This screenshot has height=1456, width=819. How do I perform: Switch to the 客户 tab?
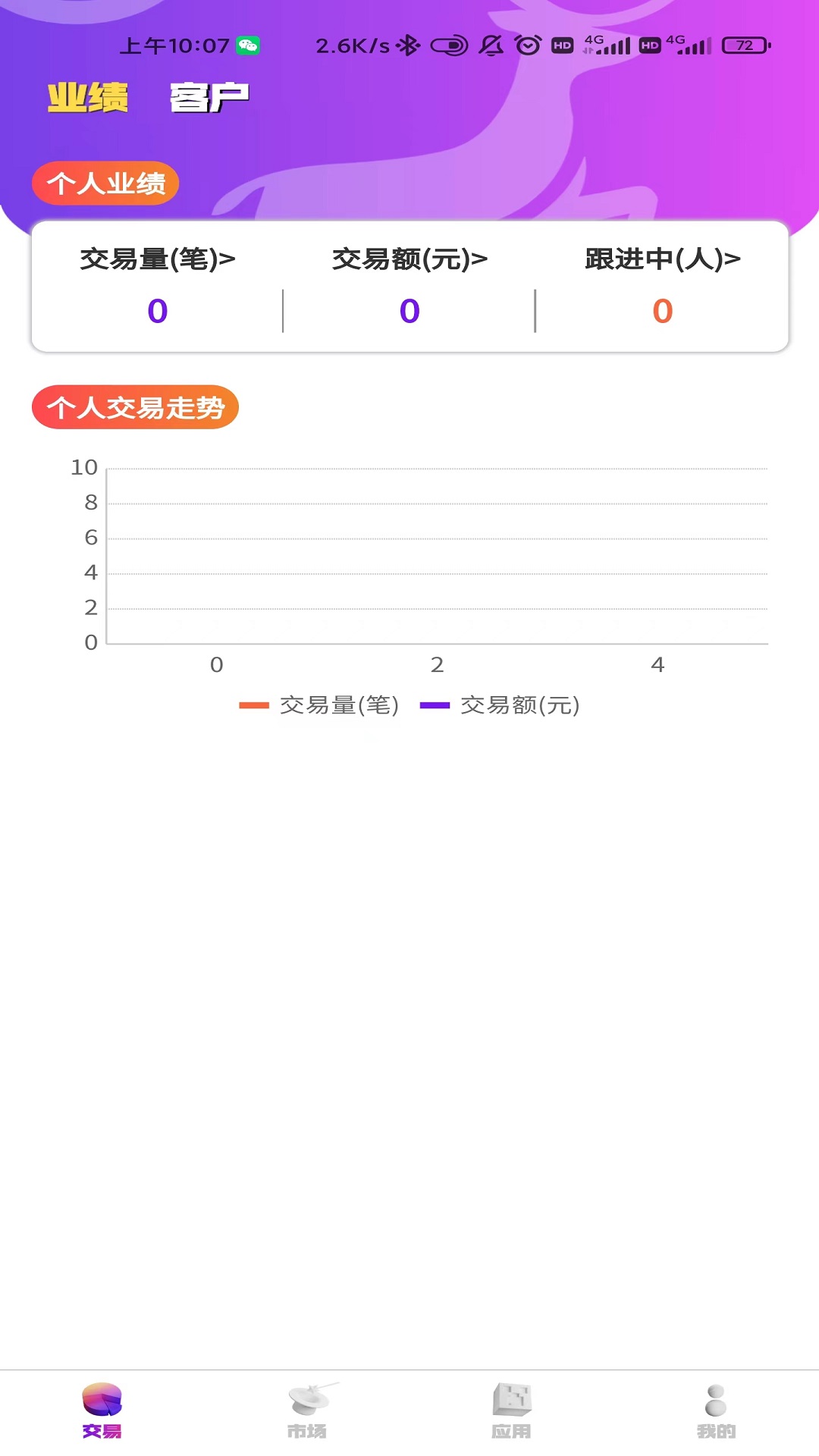pos(209,96)
